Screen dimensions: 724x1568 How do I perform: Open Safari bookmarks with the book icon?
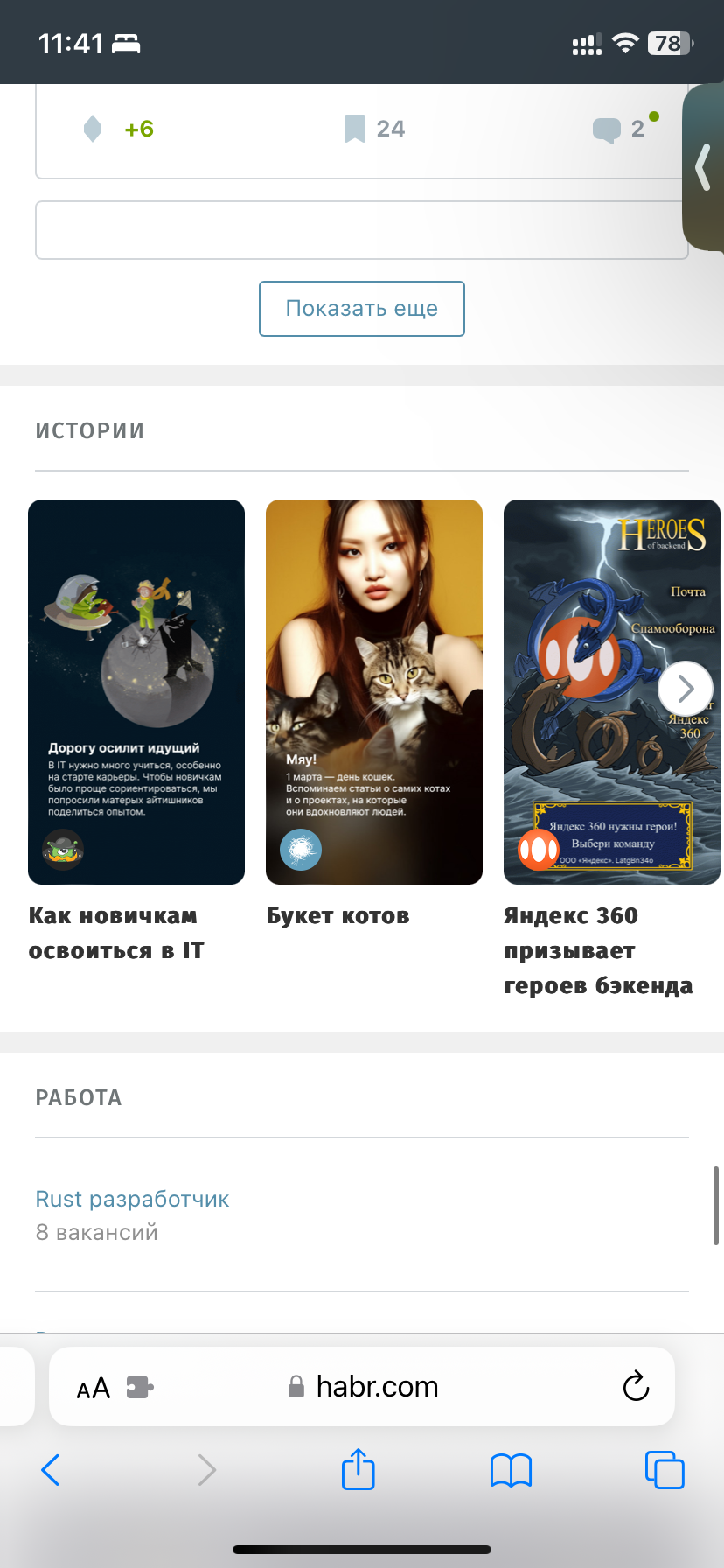[511, 1470]
